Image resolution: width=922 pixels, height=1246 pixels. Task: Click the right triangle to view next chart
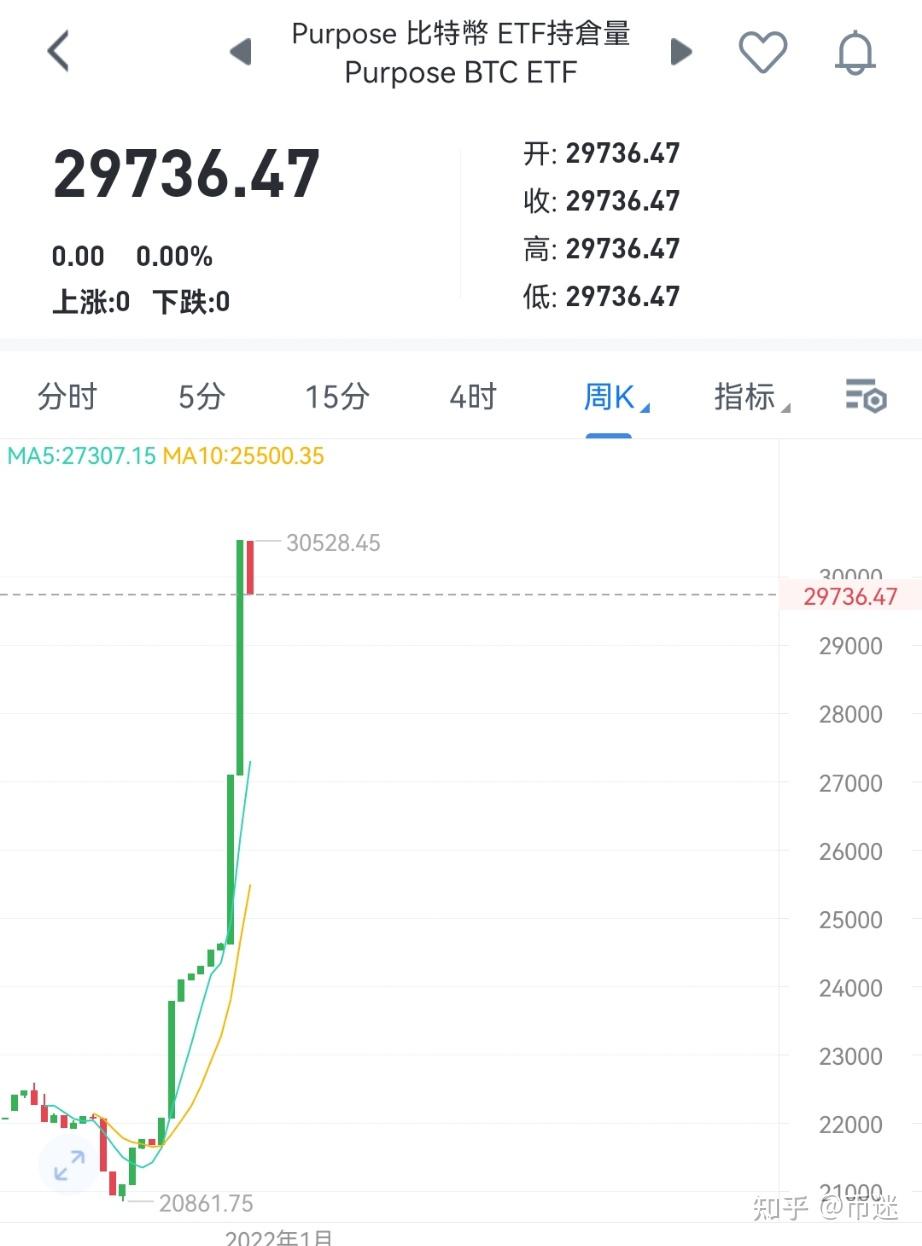point(681,50)
